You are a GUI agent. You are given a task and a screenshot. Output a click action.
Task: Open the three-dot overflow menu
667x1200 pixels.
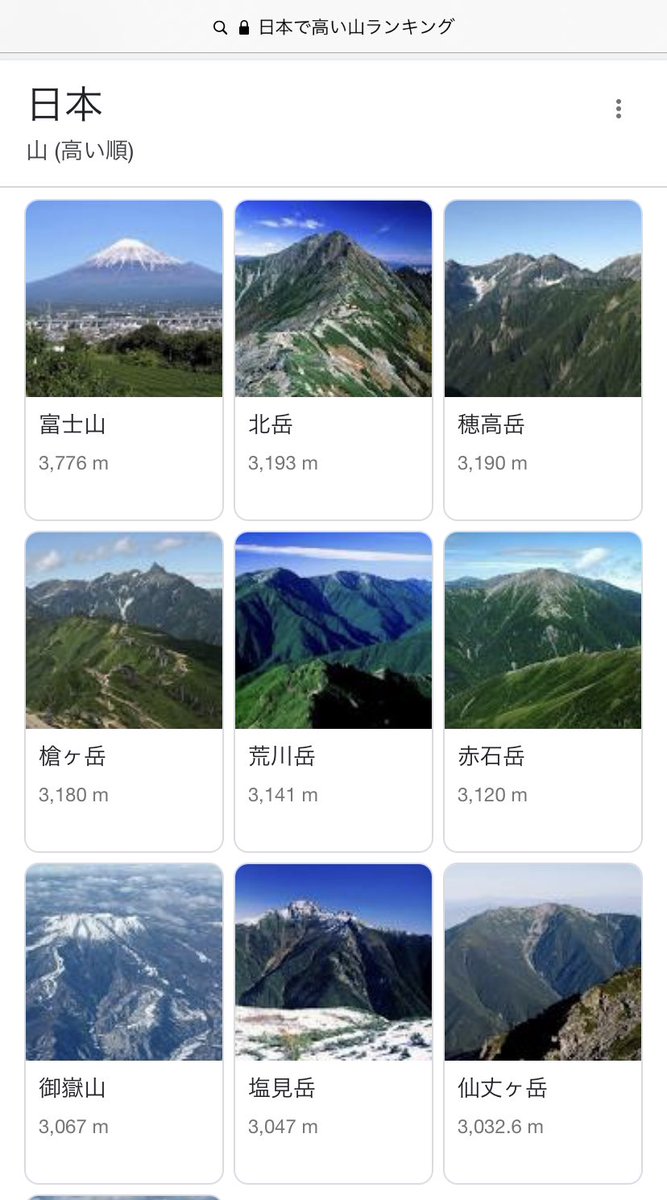coord(618,109)
